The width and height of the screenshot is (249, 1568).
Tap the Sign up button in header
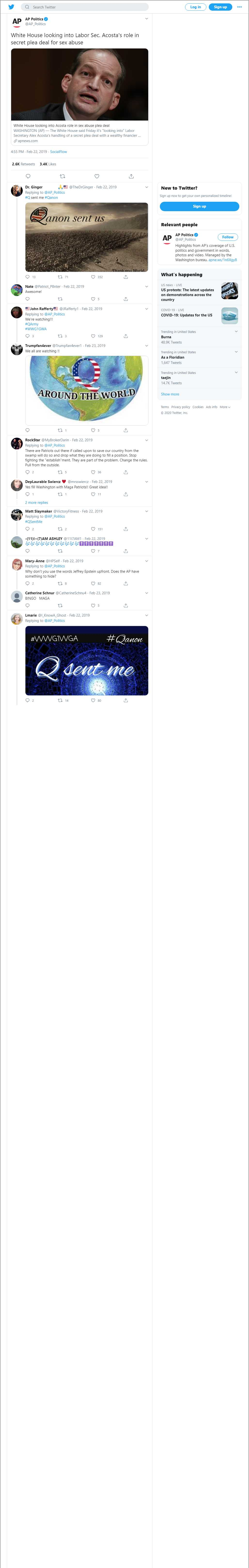(x=220, y=7)
